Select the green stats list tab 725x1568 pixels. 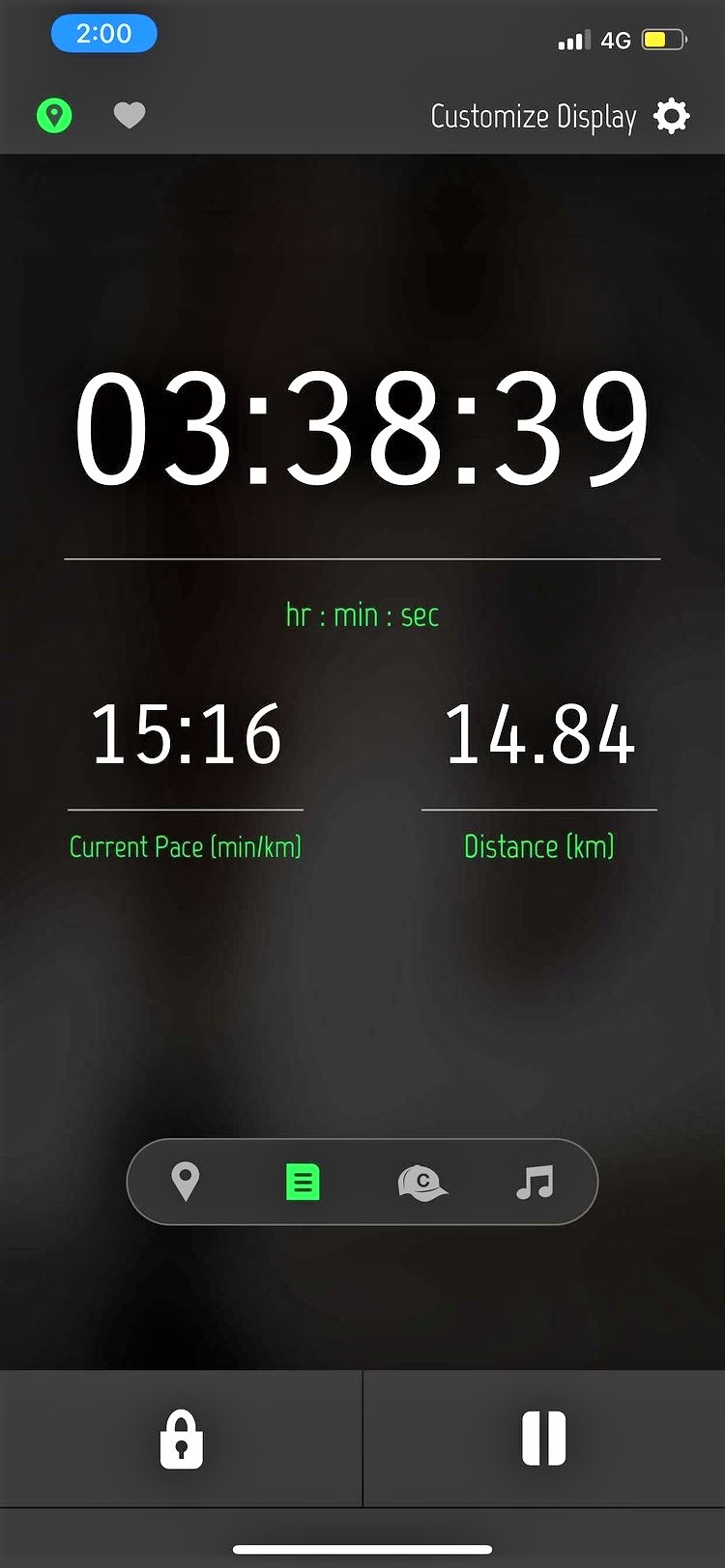(x=303, y=1182)
